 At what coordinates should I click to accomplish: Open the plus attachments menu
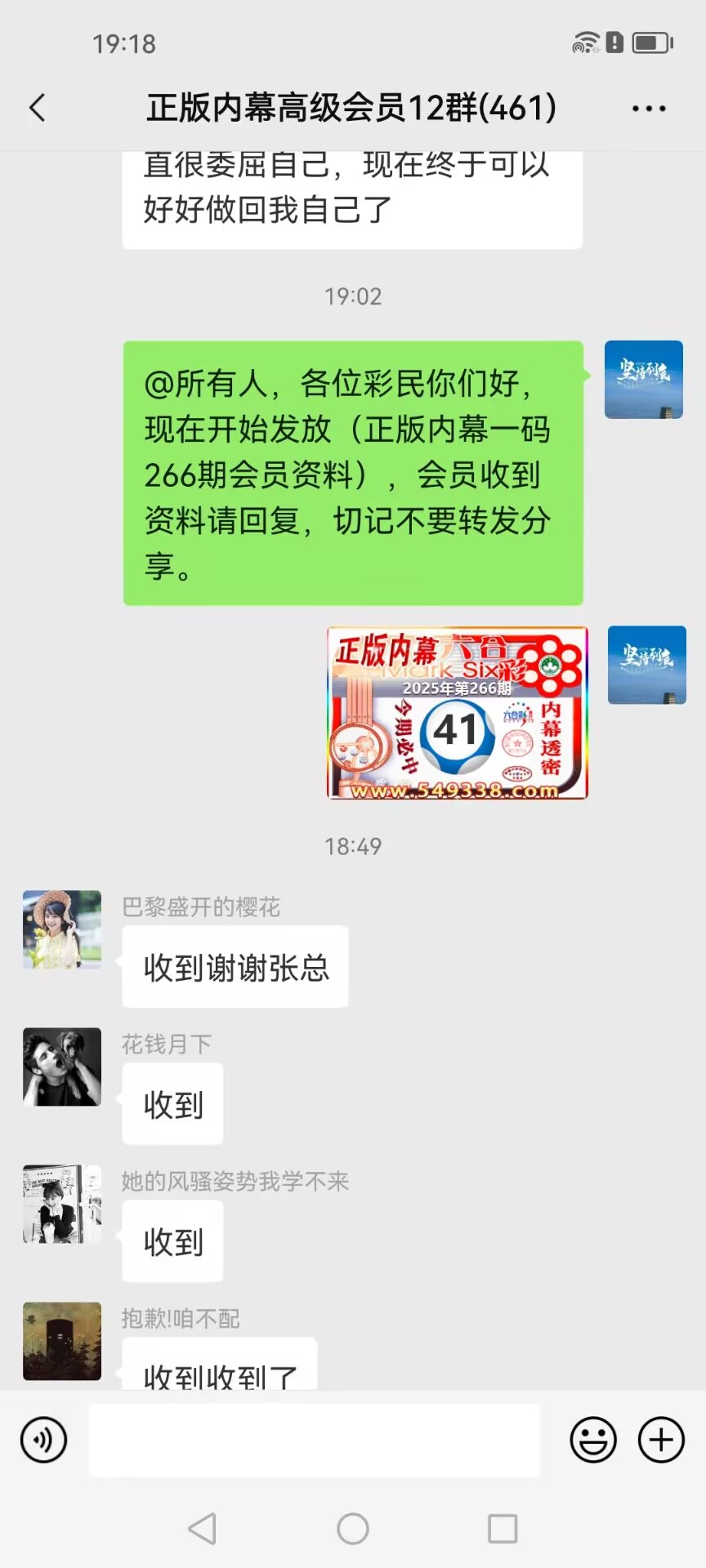661,1440
